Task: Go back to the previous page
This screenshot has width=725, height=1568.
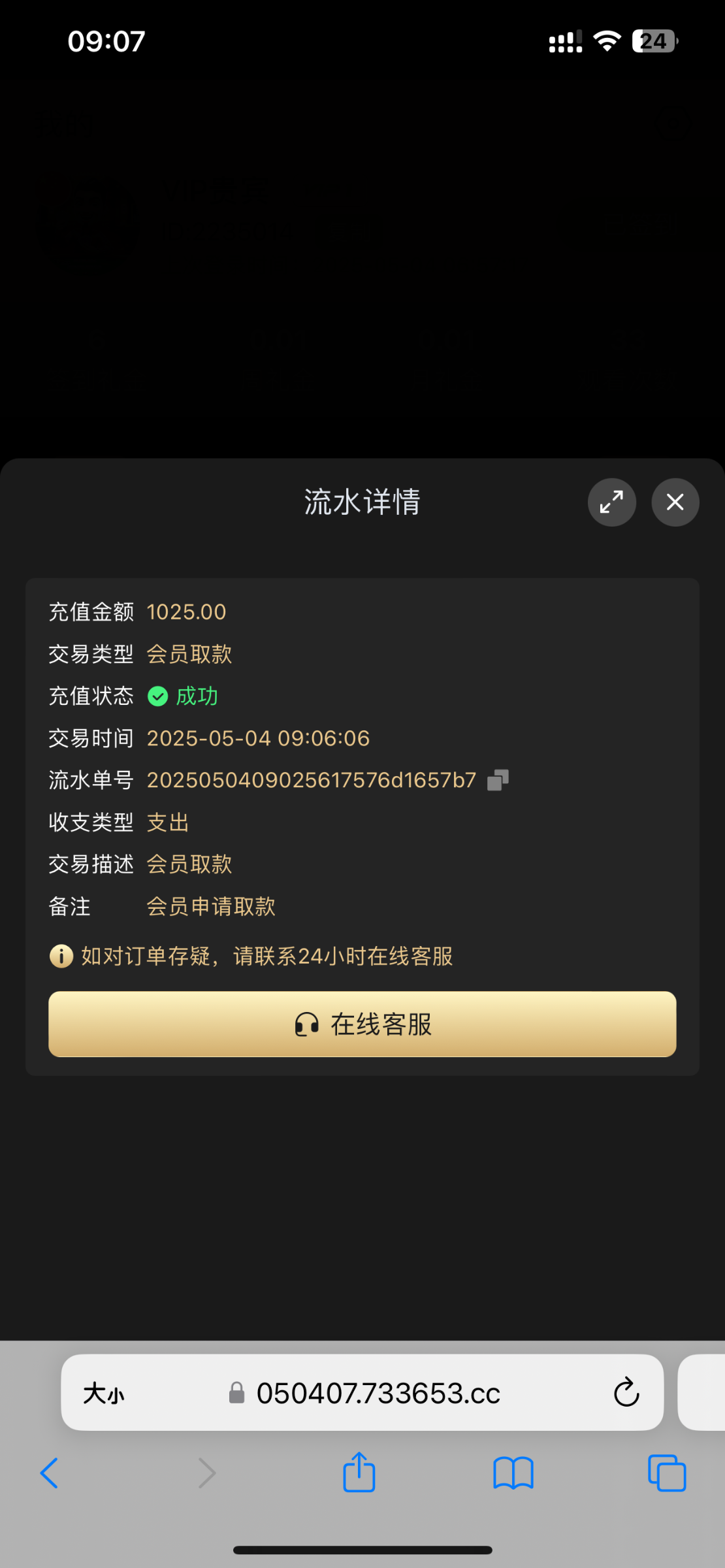Action: 50,1473
